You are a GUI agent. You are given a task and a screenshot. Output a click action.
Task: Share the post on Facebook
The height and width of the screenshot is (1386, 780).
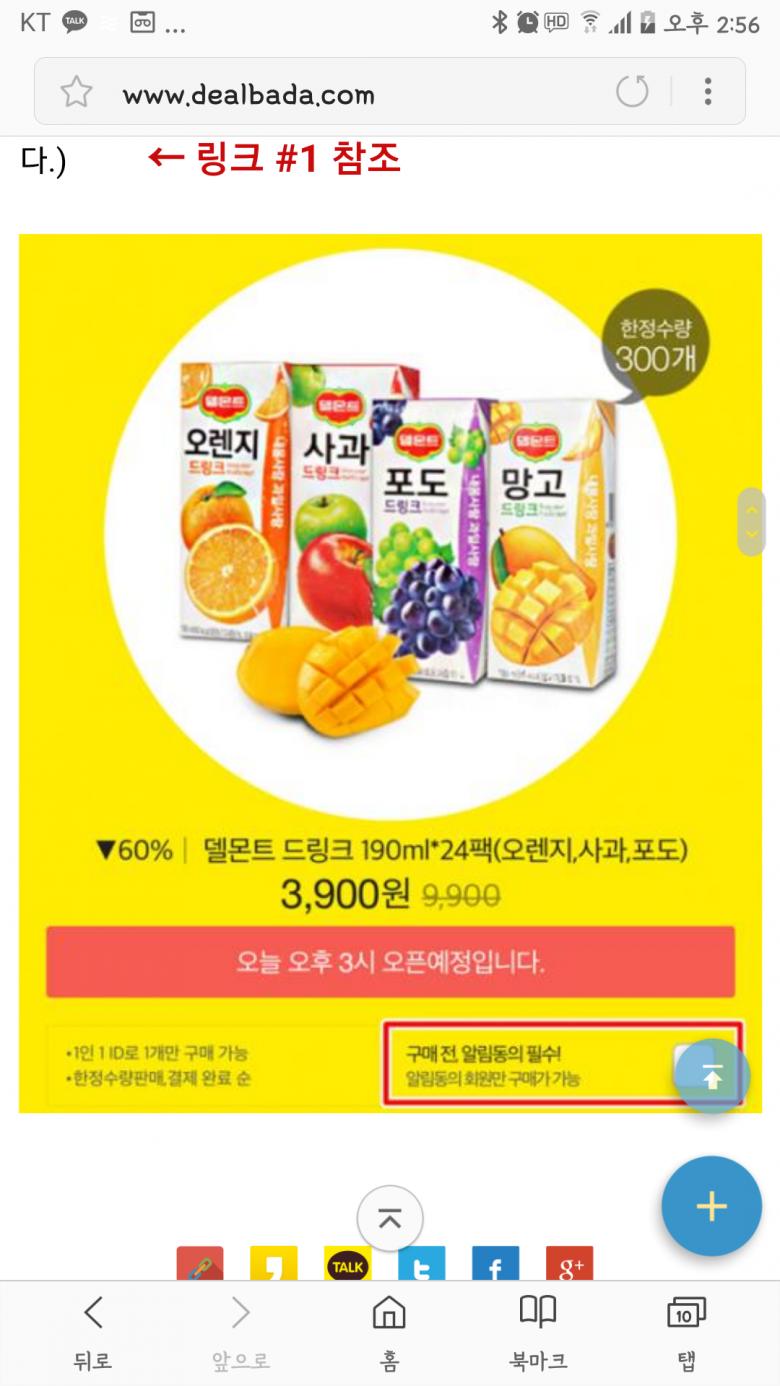click(x=495, y=1264)
